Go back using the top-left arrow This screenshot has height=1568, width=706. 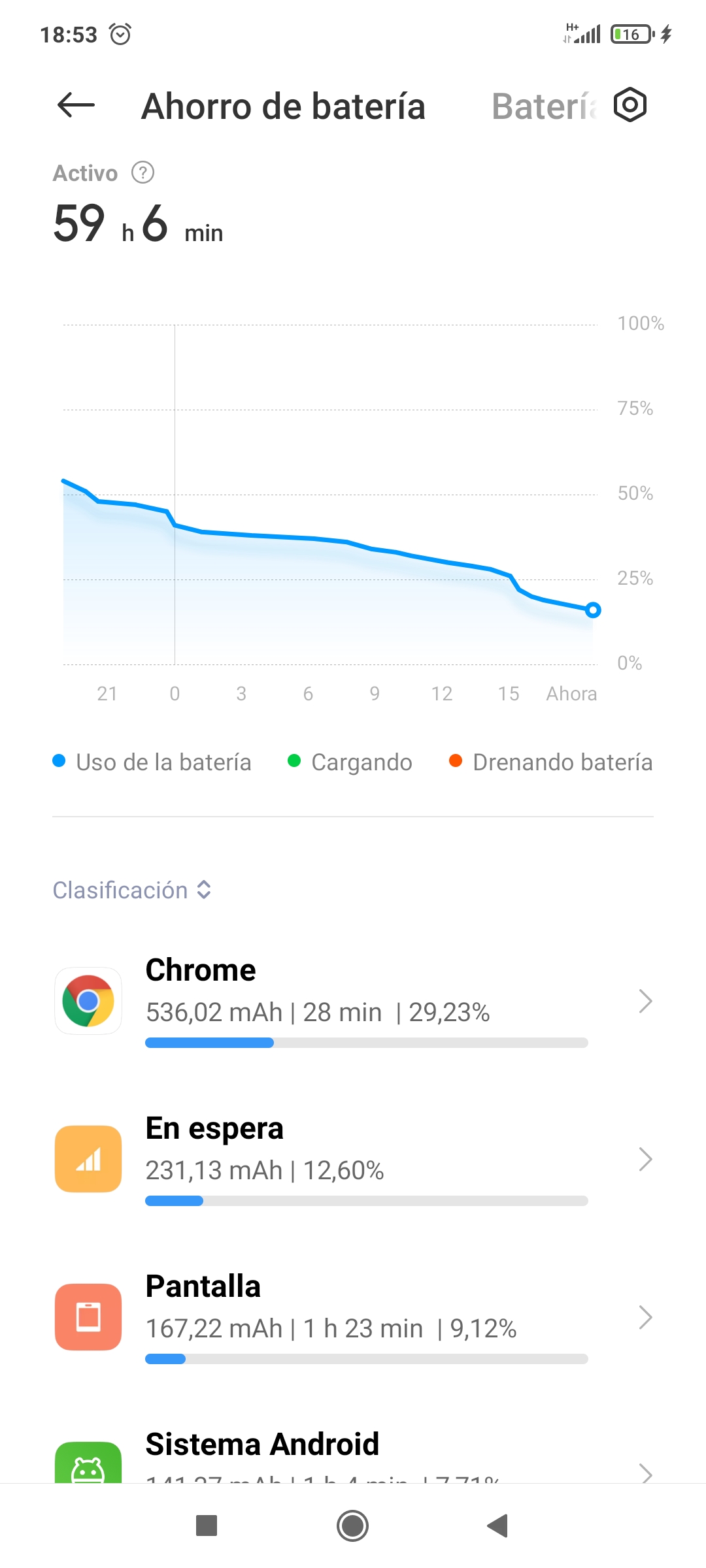[x=76, y=105]
